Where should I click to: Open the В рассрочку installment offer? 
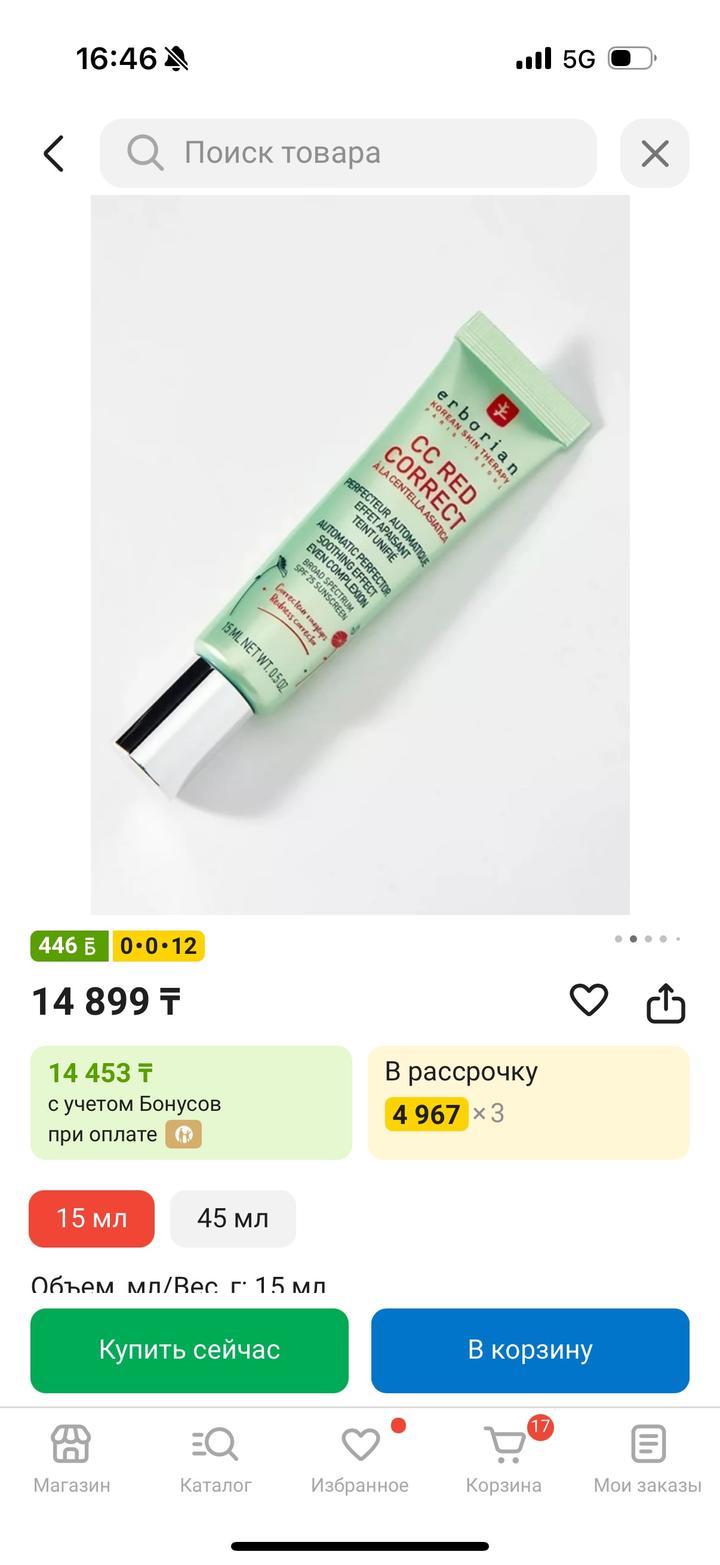[528, 1102]
